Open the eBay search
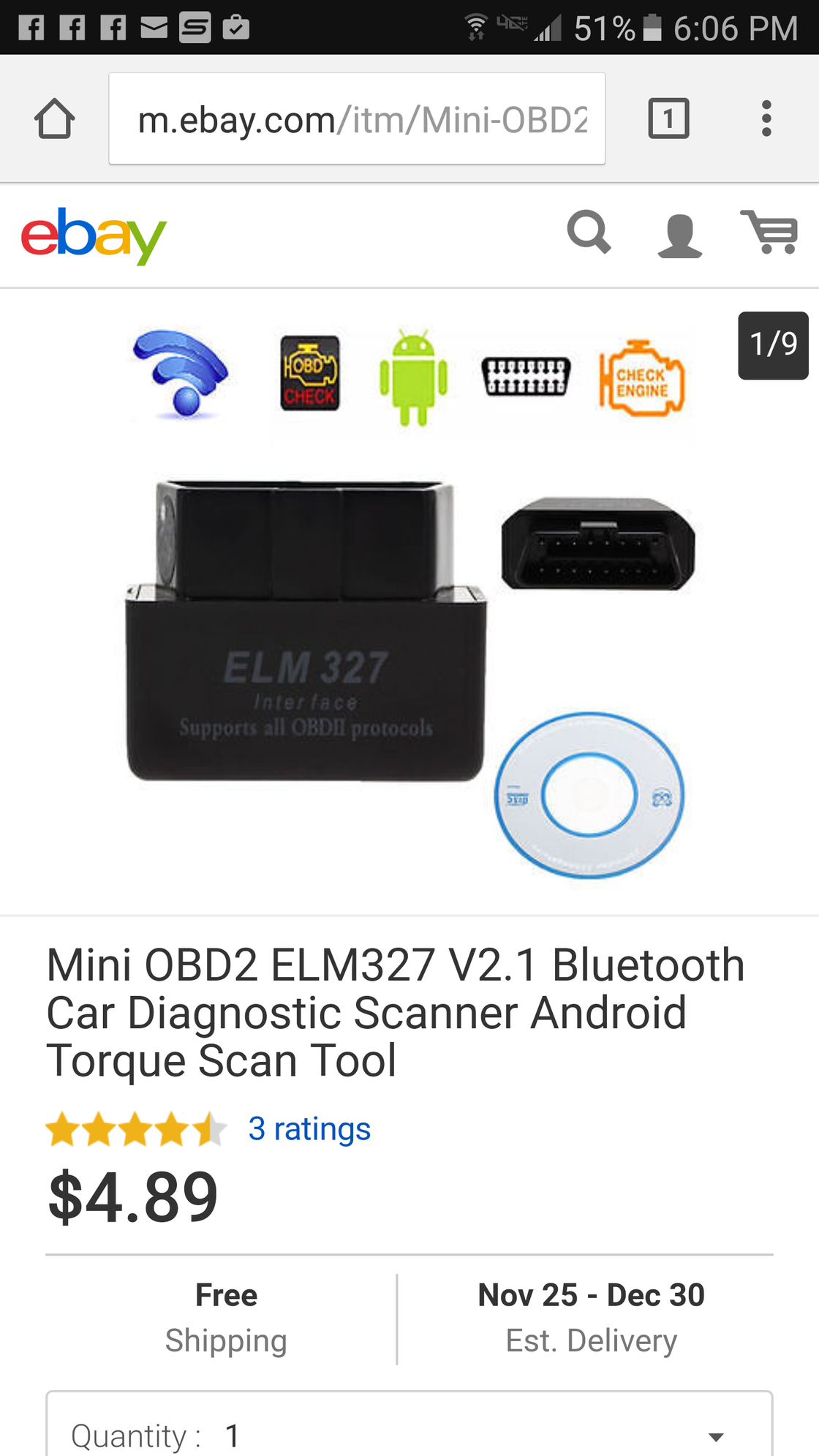 589,234
